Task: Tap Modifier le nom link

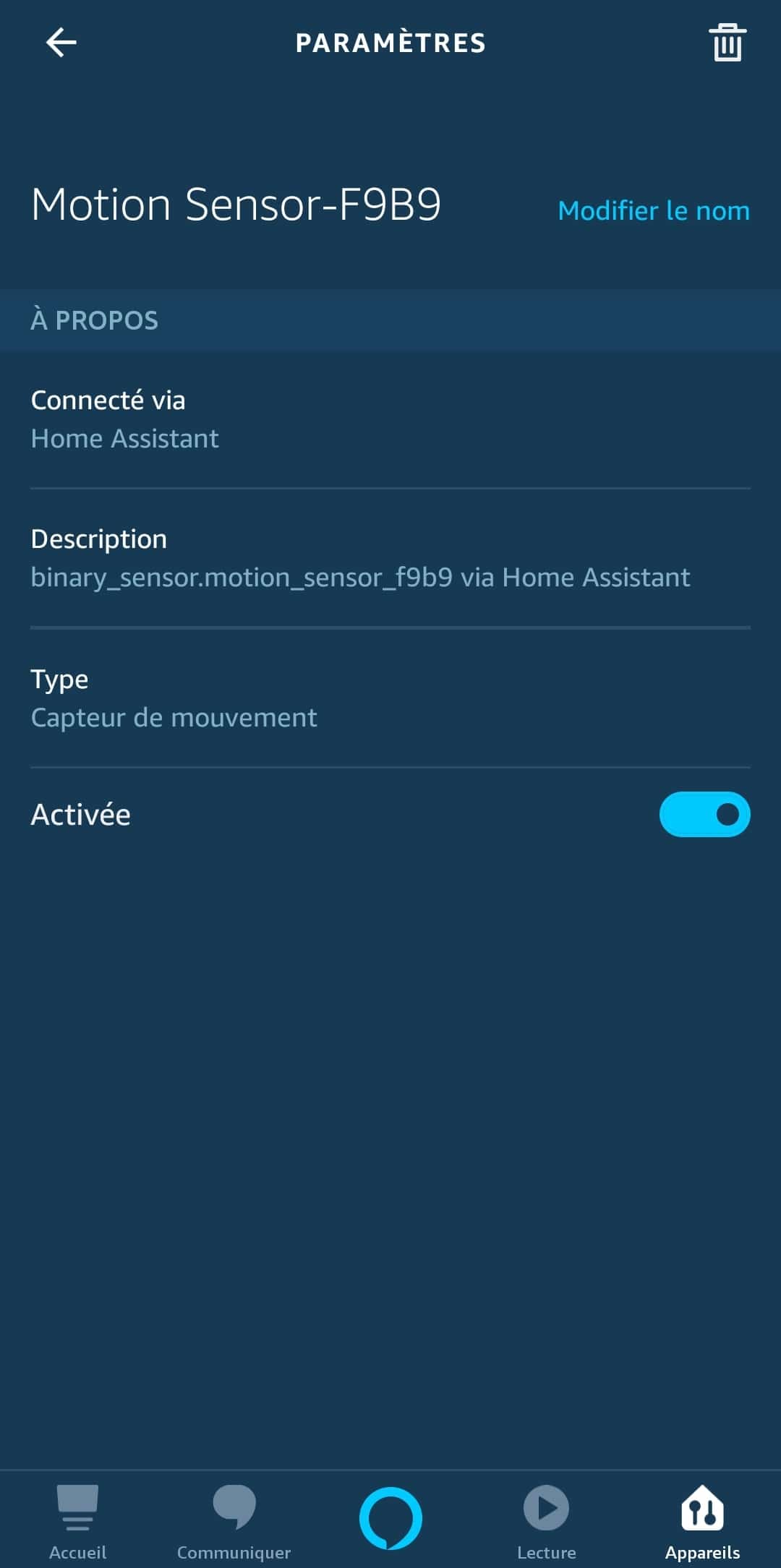Action: point(654,211)
